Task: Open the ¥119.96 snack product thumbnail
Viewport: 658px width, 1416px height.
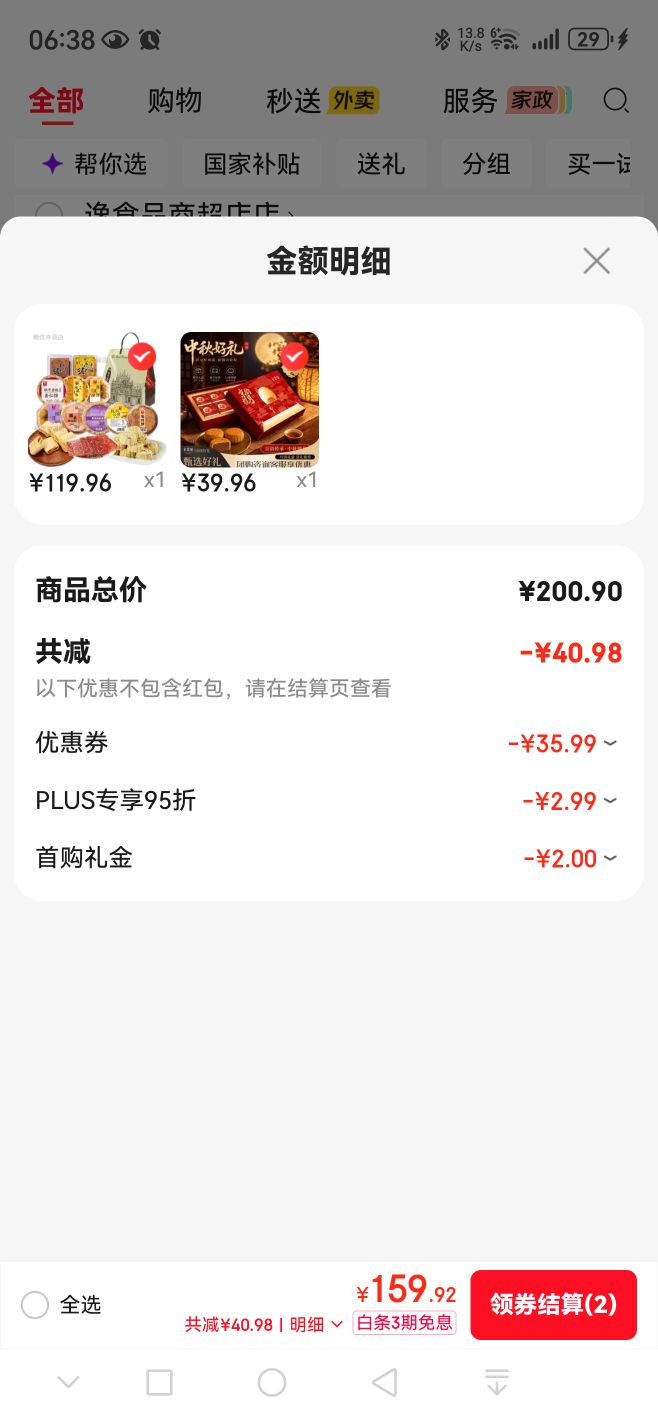Action: 97,399
